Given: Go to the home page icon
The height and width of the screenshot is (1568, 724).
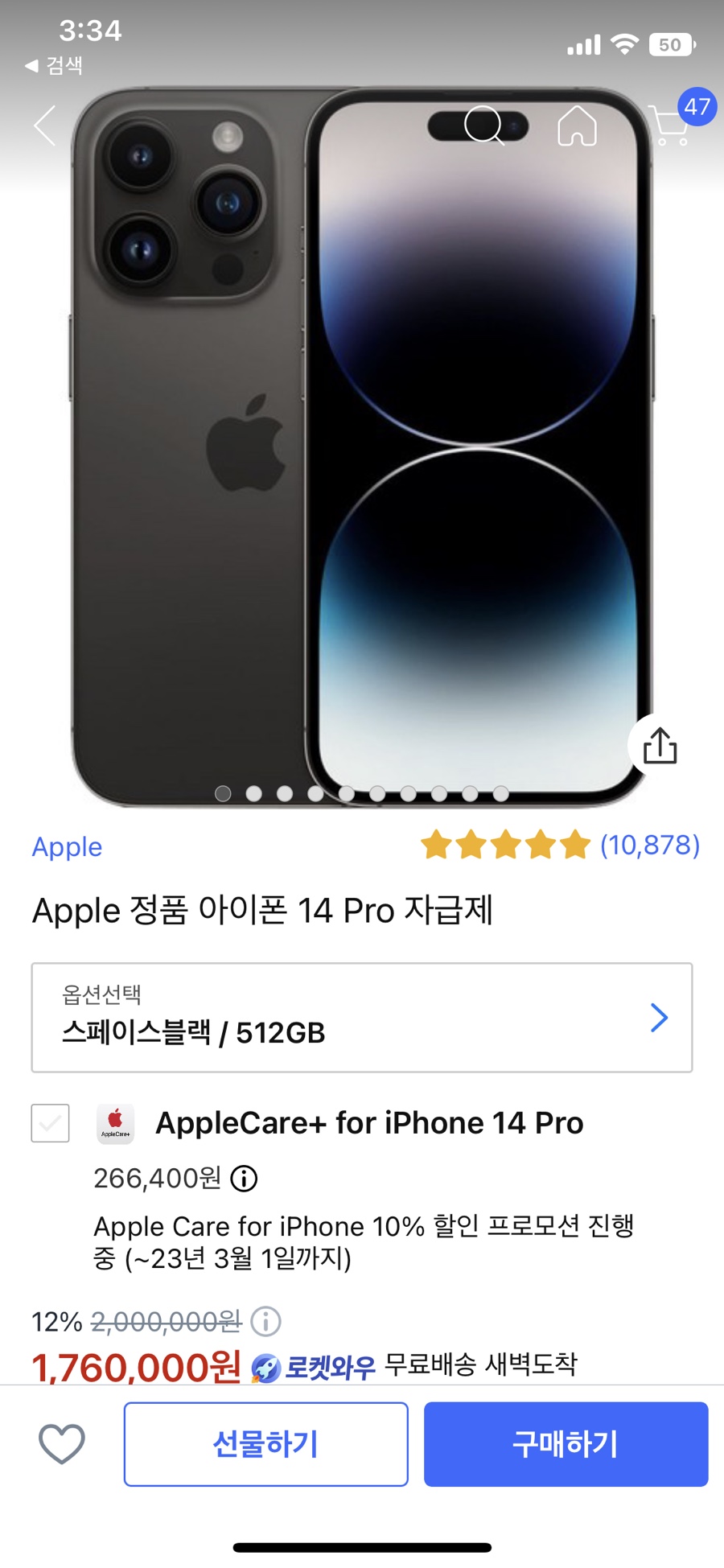Looking at the screenshot, I should tap(578, 125).
